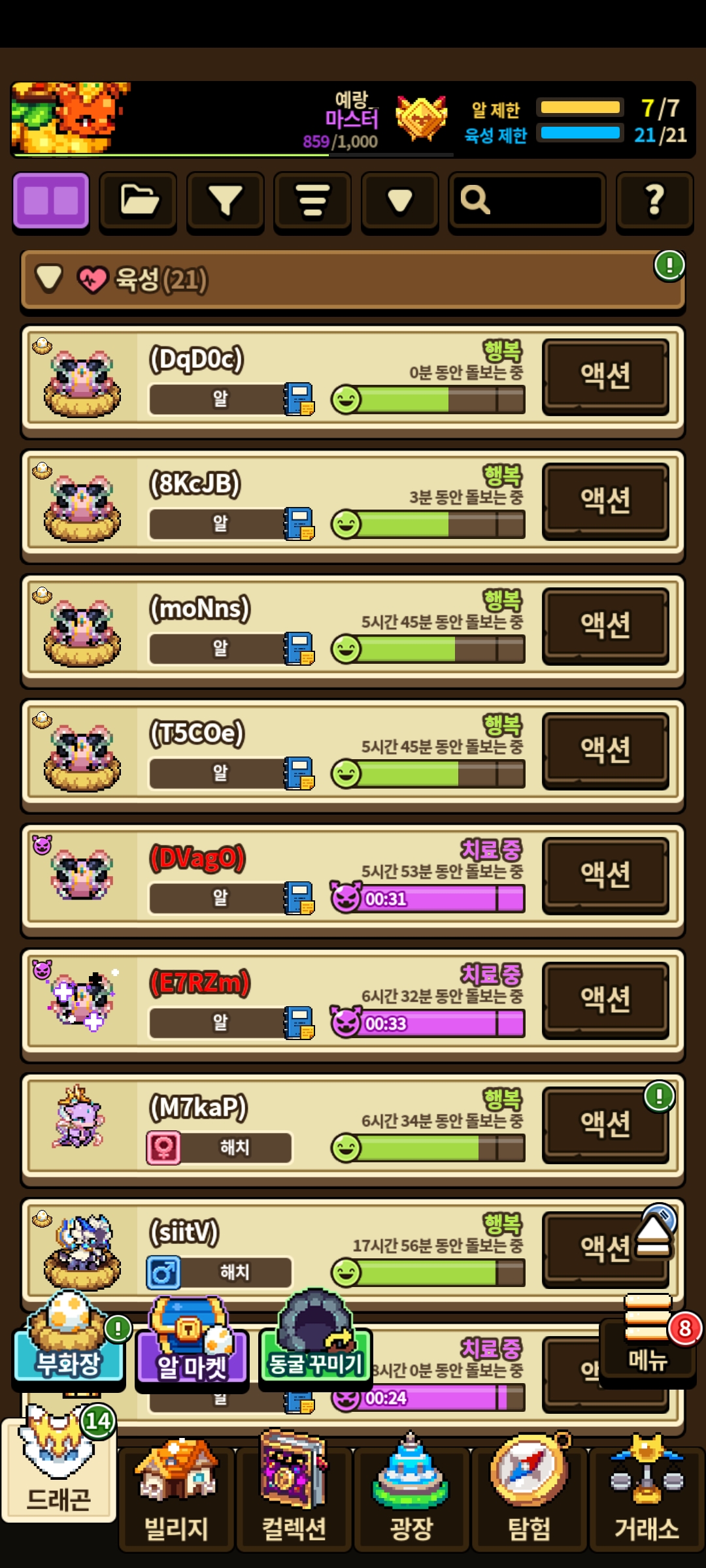This screenshot has width=706, height=1568.
Task: Tap 액션 for dragon M7kaP
Action: [605, 1125]
